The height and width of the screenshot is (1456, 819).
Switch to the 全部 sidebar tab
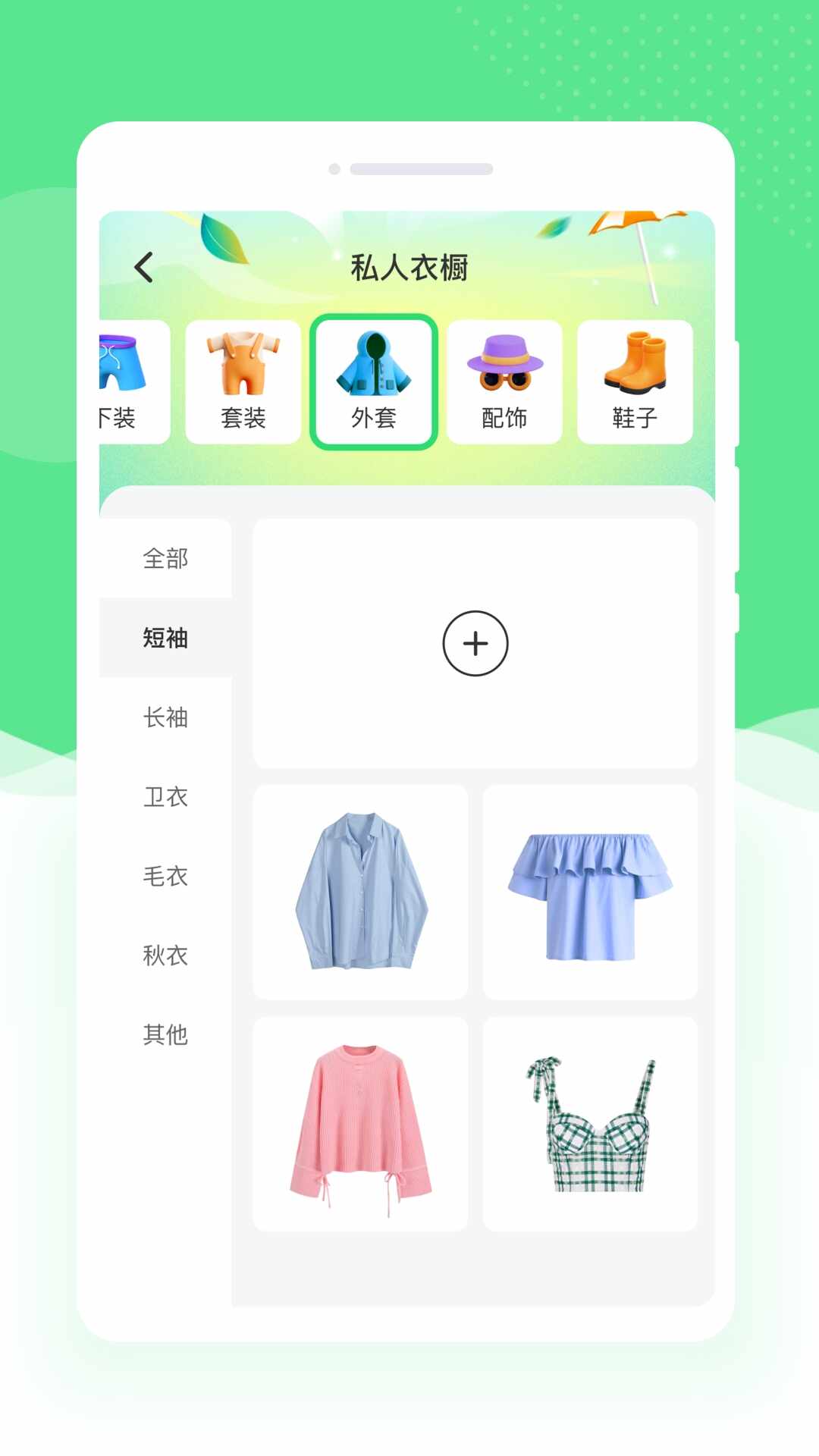pyautogui.click(x=165, y=559)
